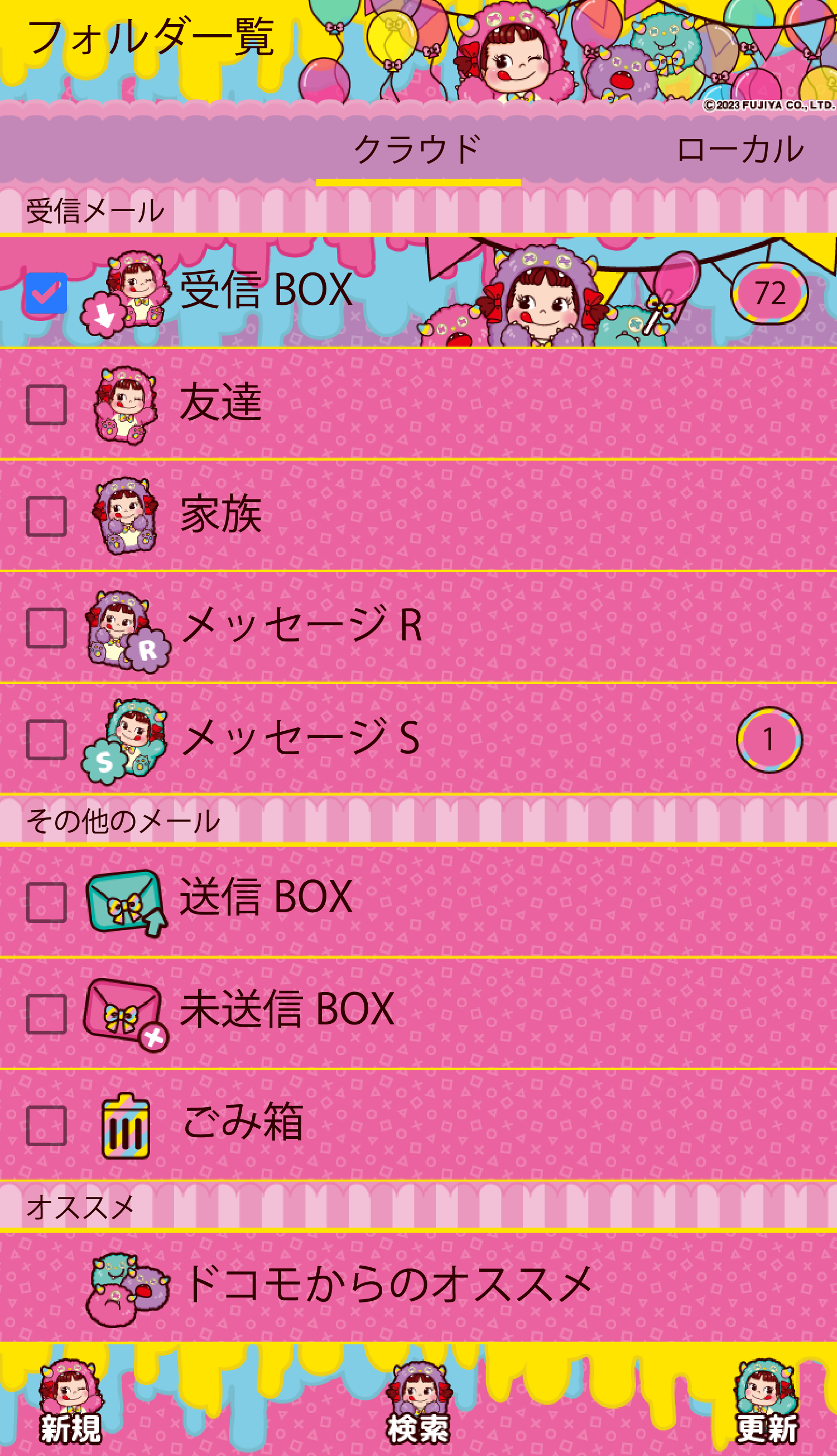Image resolution: width=837 pixels, height=1456 pixels.
Task: Select the 友達 folder checkbox
Action: (x=46, y=405)
